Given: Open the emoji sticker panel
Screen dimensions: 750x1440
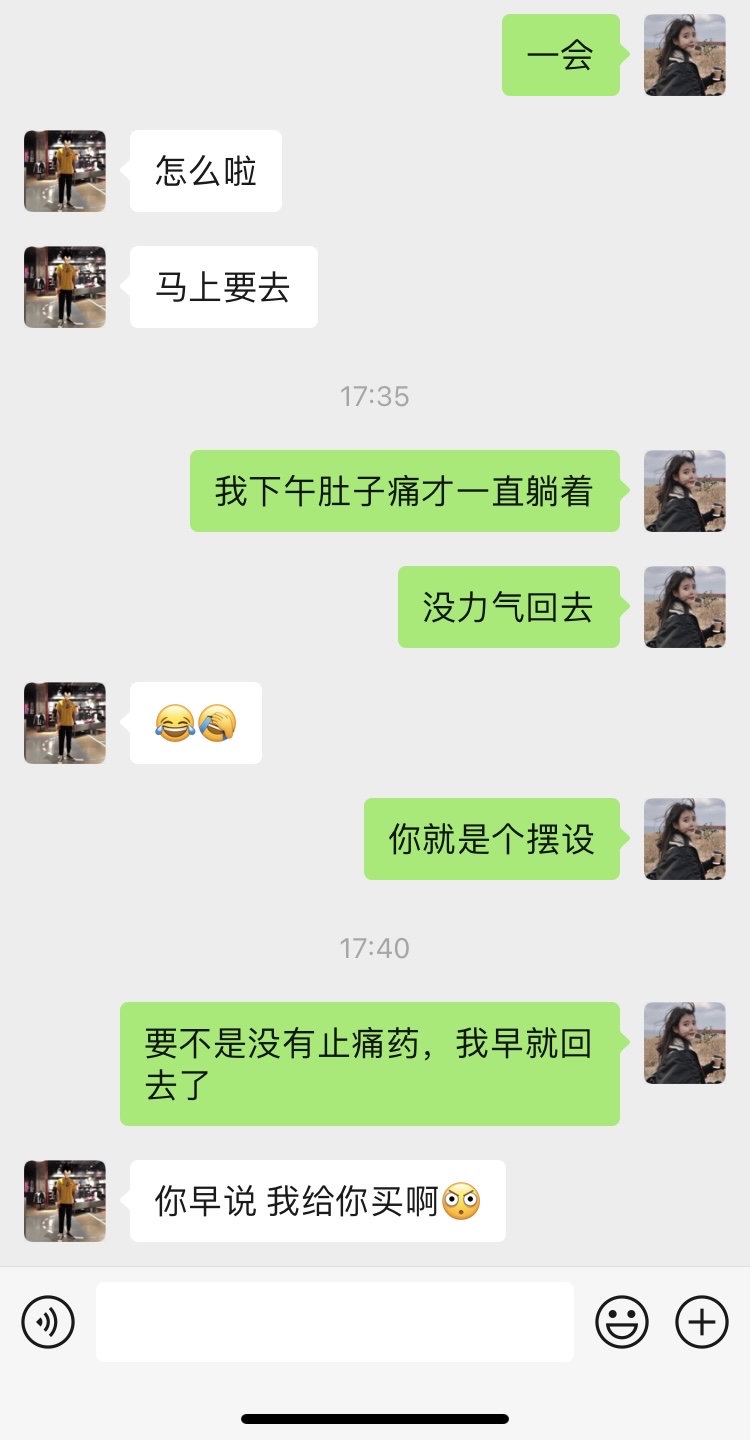Looking at the screenshot, I should coord(621,1322).
